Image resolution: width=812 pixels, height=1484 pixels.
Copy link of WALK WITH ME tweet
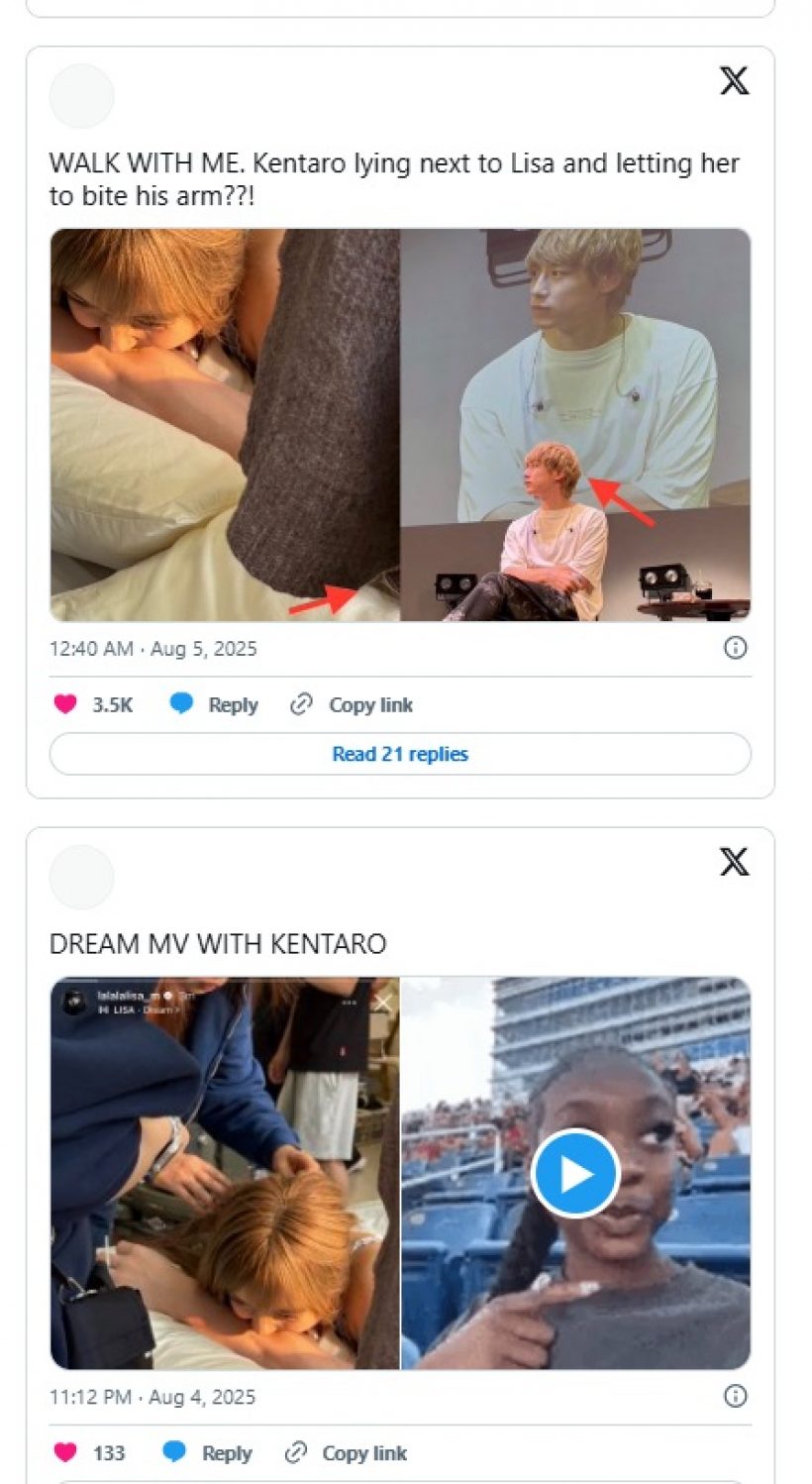click(352, 705)
